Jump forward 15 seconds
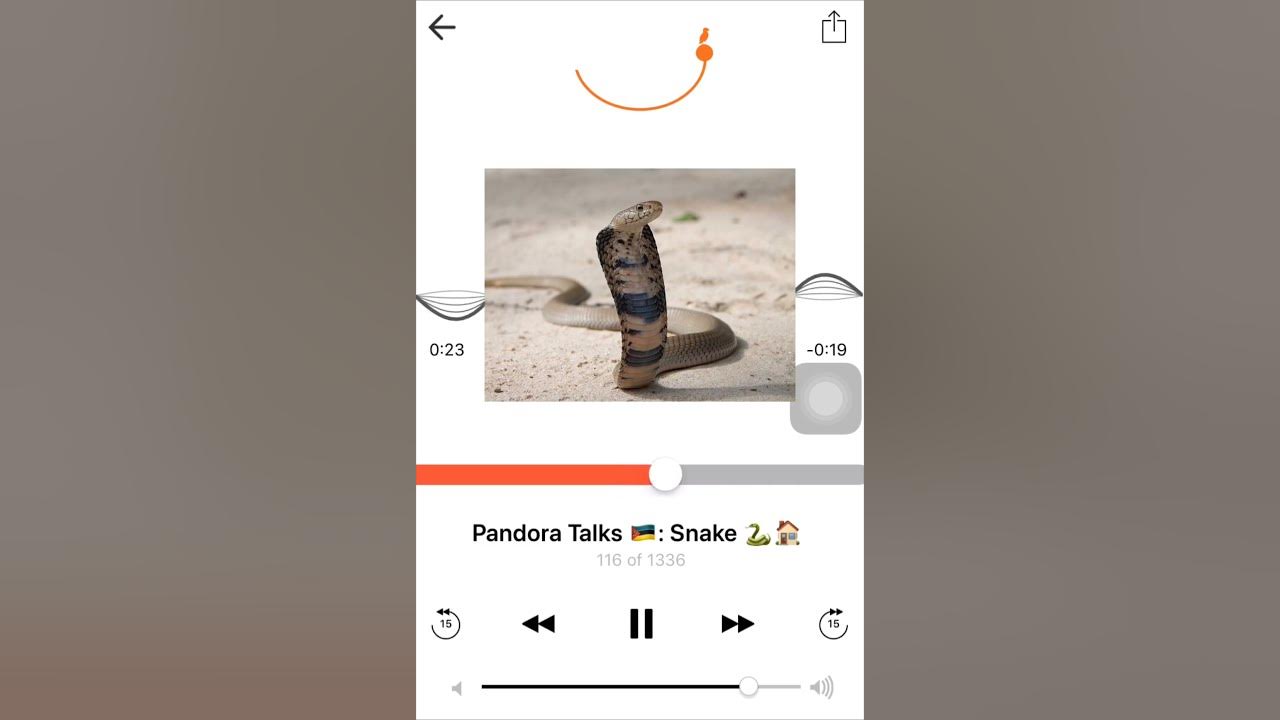The image size is (1280, 720). (x=833, y=623)
